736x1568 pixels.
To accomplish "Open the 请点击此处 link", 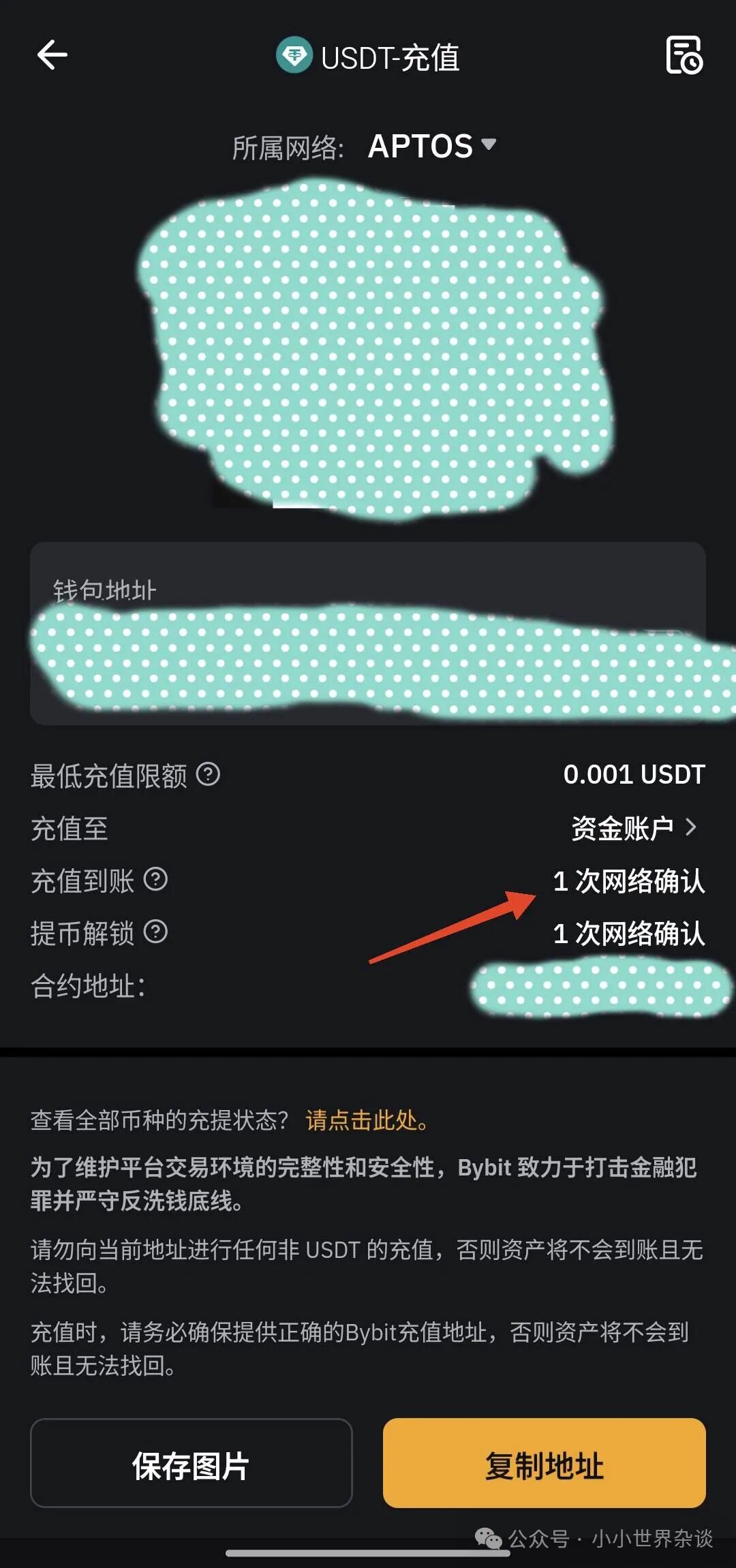I will tap(366, 1120).
